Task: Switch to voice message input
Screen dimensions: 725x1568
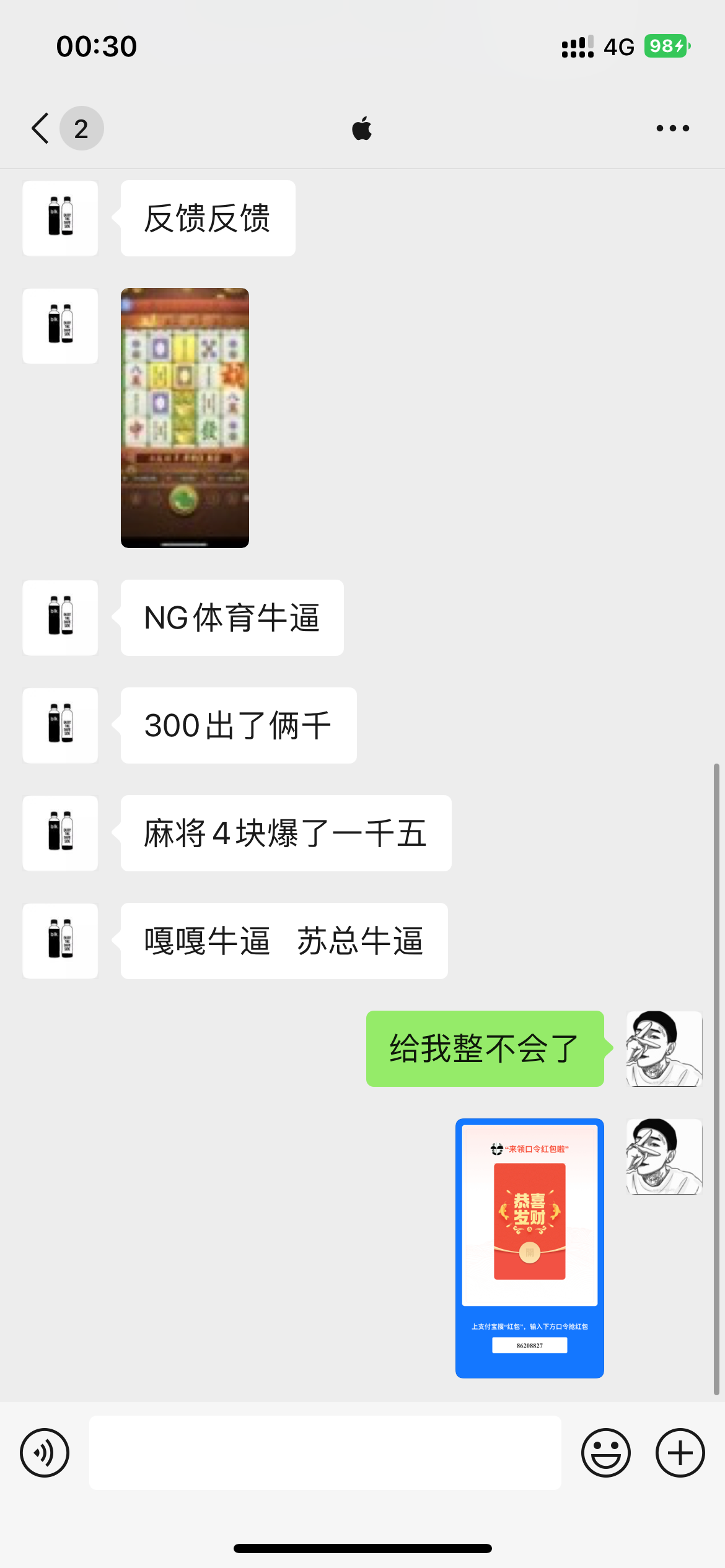Action: [45, 1452]
